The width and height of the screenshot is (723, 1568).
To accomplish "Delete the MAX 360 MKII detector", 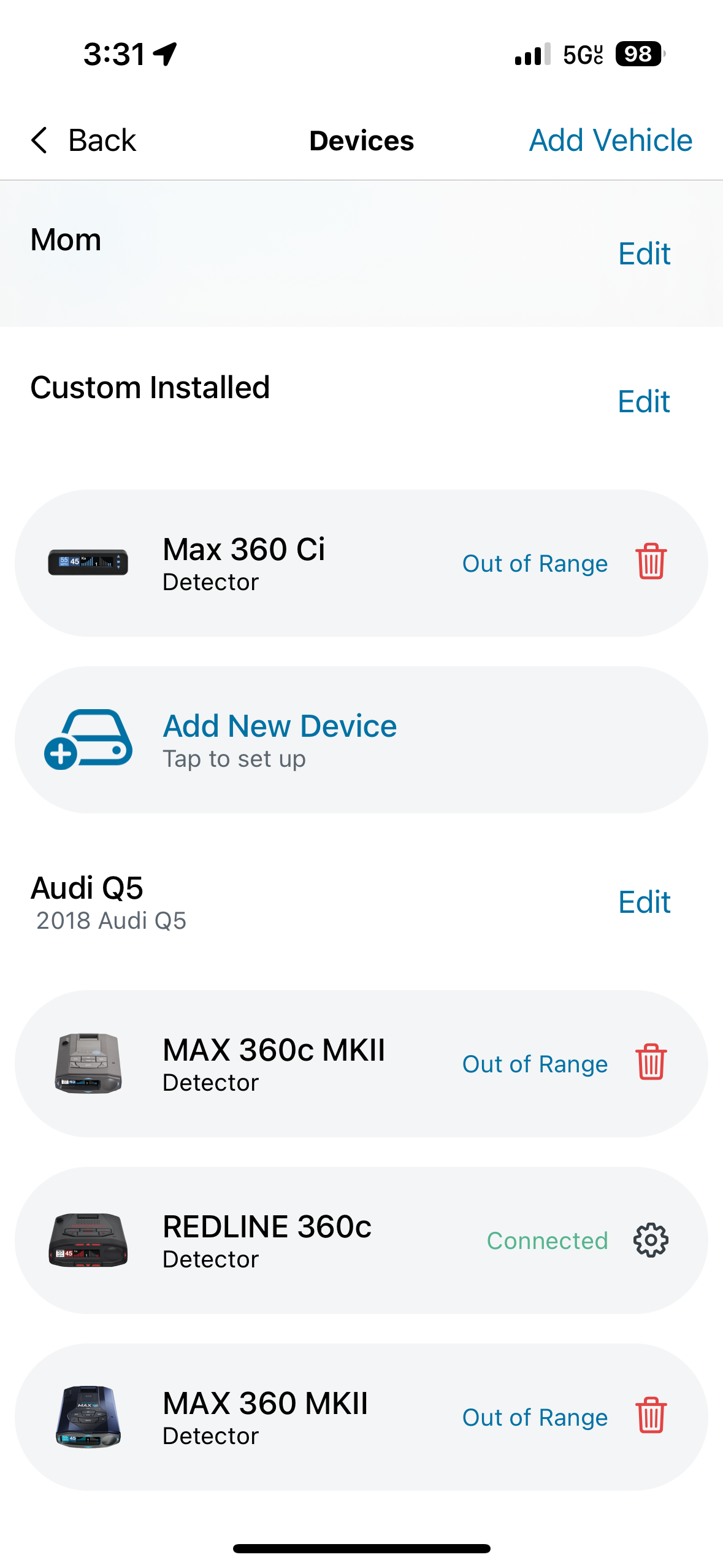I will coord(650,1418).
